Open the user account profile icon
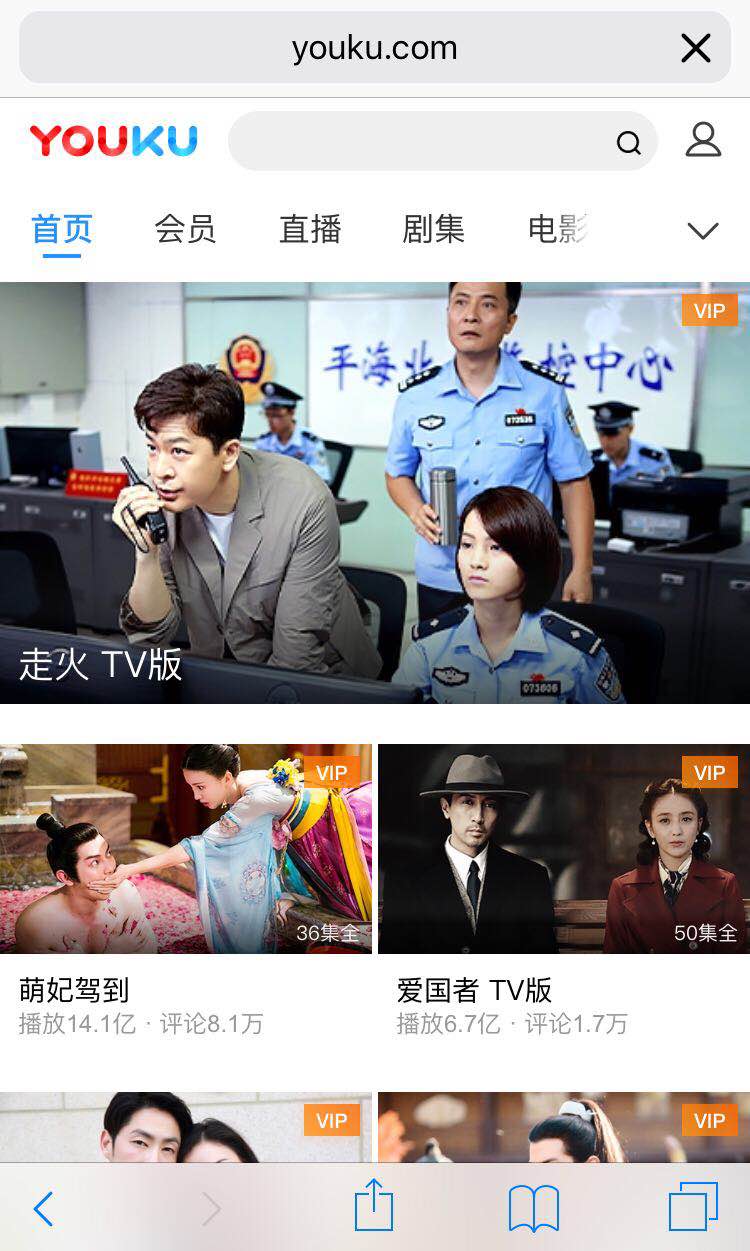This screenshot has height=1251, width=750. (703, 140)
